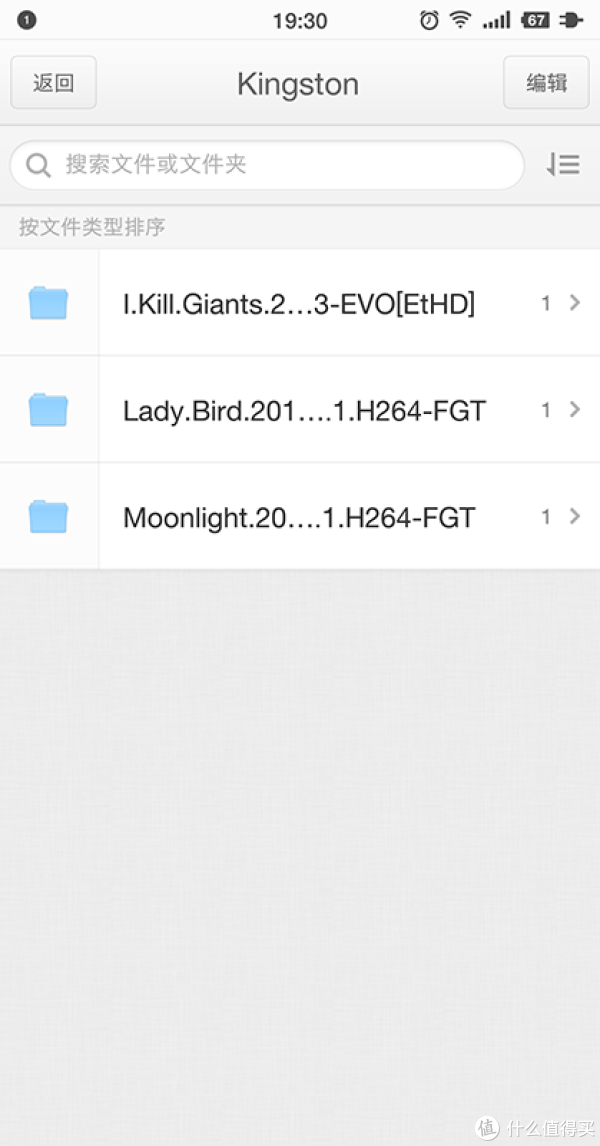Open the Moonlight folder
The width and height of the screenshot is (600, 1146).
point(300,516)
